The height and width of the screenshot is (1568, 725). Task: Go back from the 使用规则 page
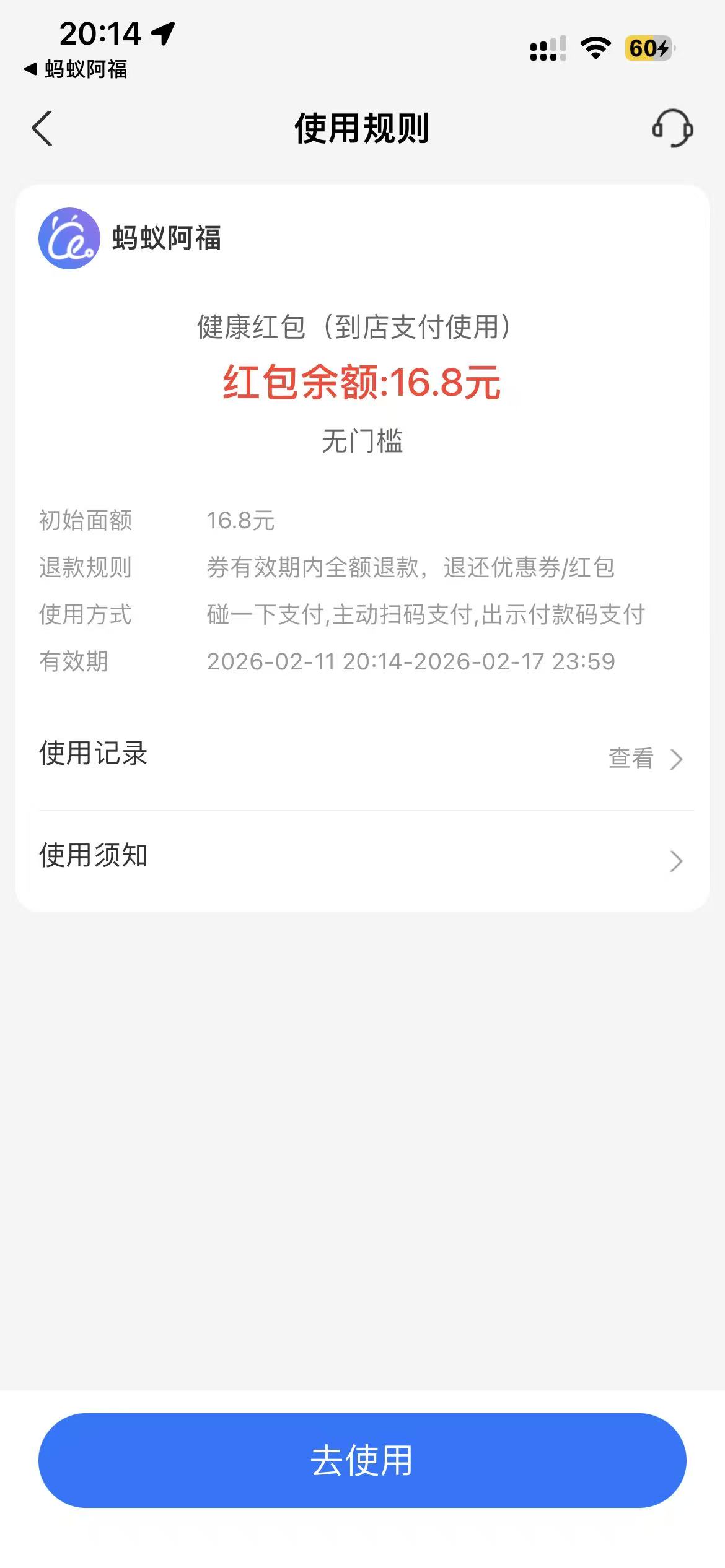coord(42,129)
